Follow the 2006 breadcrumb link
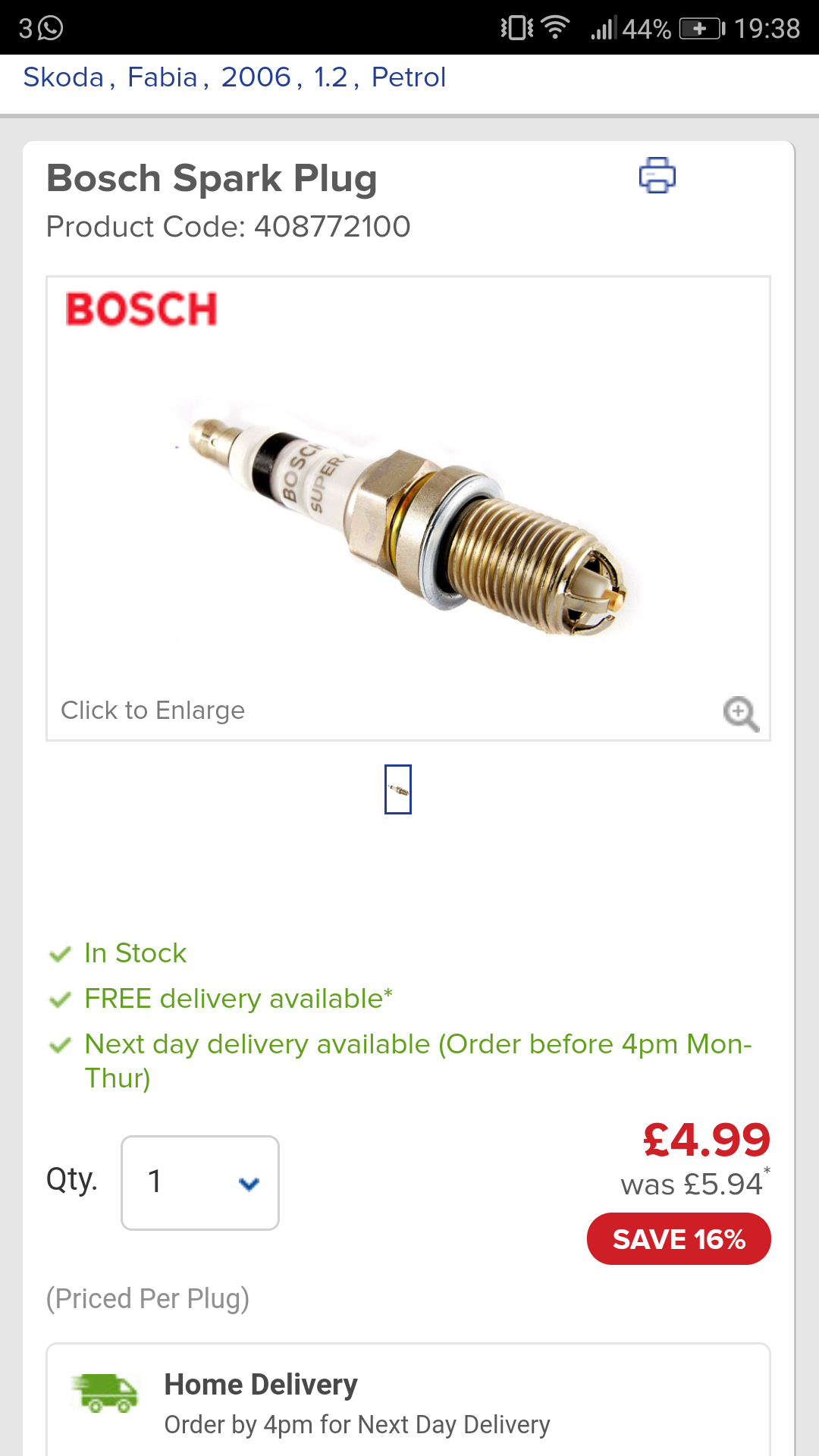This screenshot has width=819, height=1456. [256, 77]
